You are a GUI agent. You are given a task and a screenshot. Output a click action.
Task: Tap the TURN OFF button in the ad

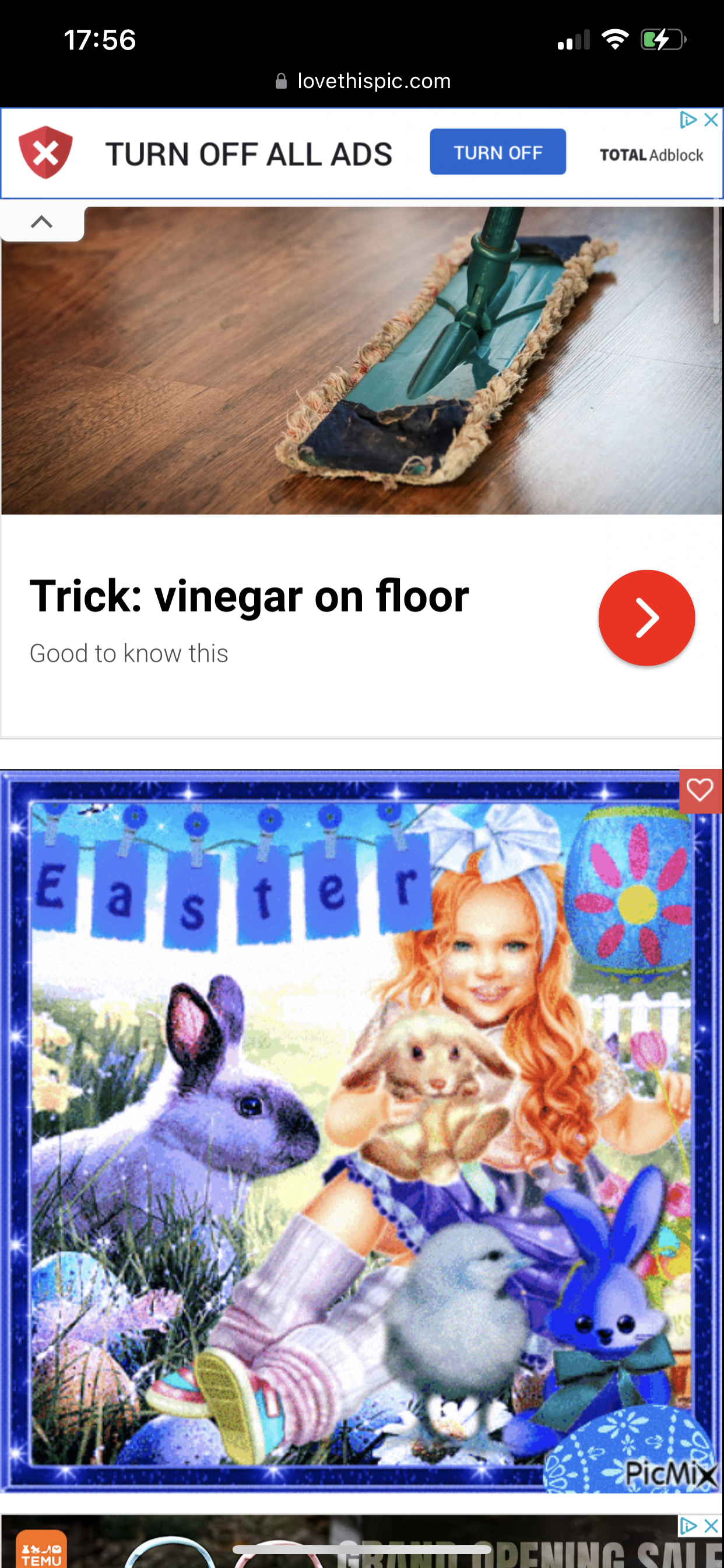coord(497,152)
